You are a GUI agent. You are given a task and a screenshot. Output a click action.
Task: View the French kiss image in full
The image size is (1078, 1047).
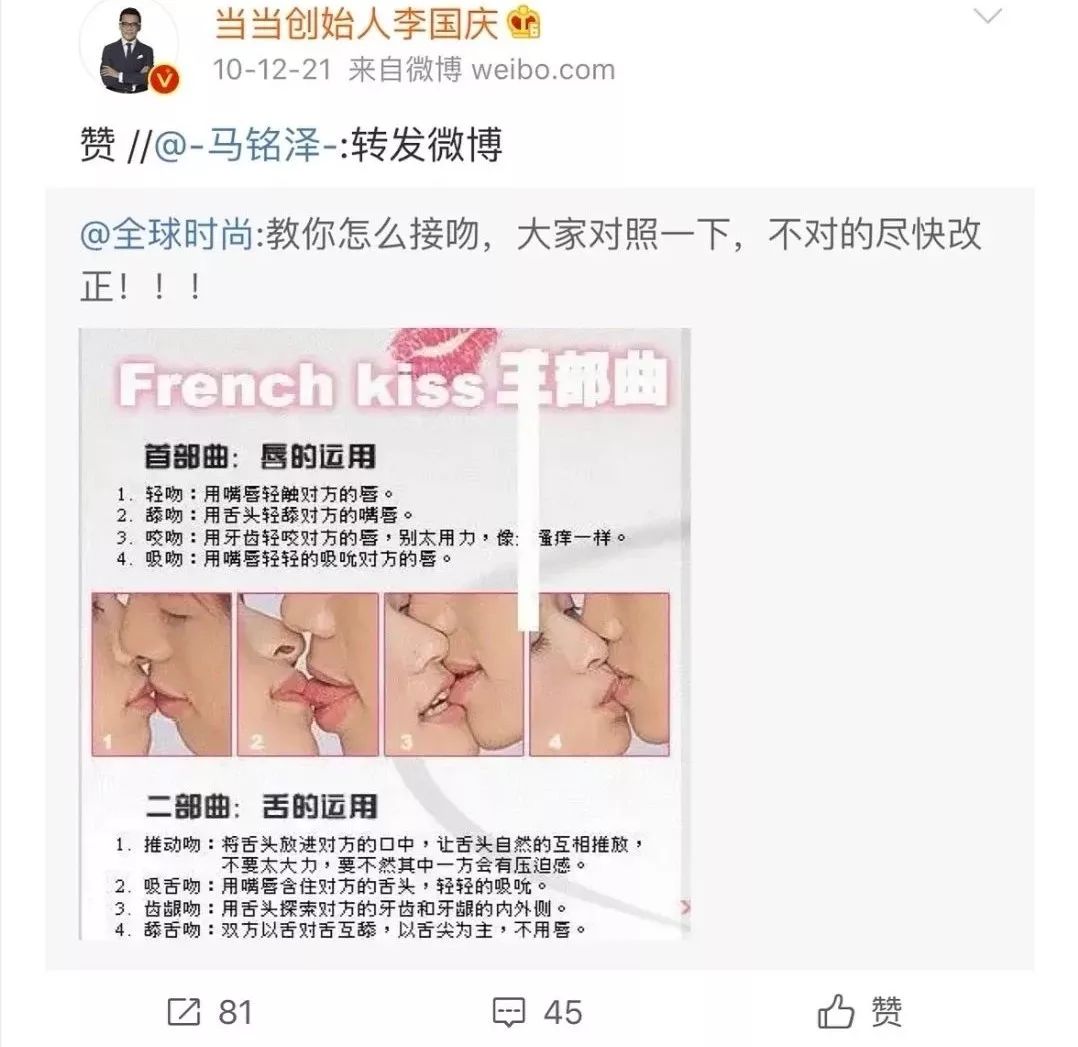click(x=384, y=633)
